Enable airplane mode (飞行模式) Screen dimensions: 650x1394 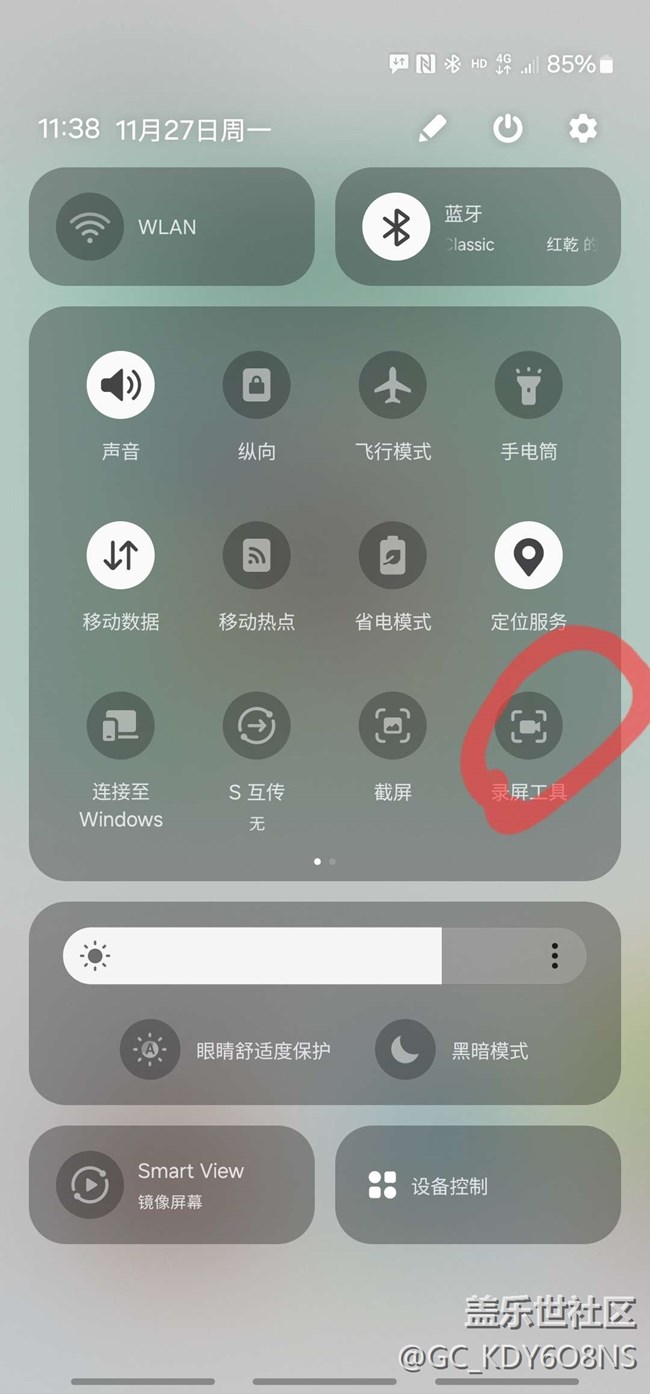393,385
